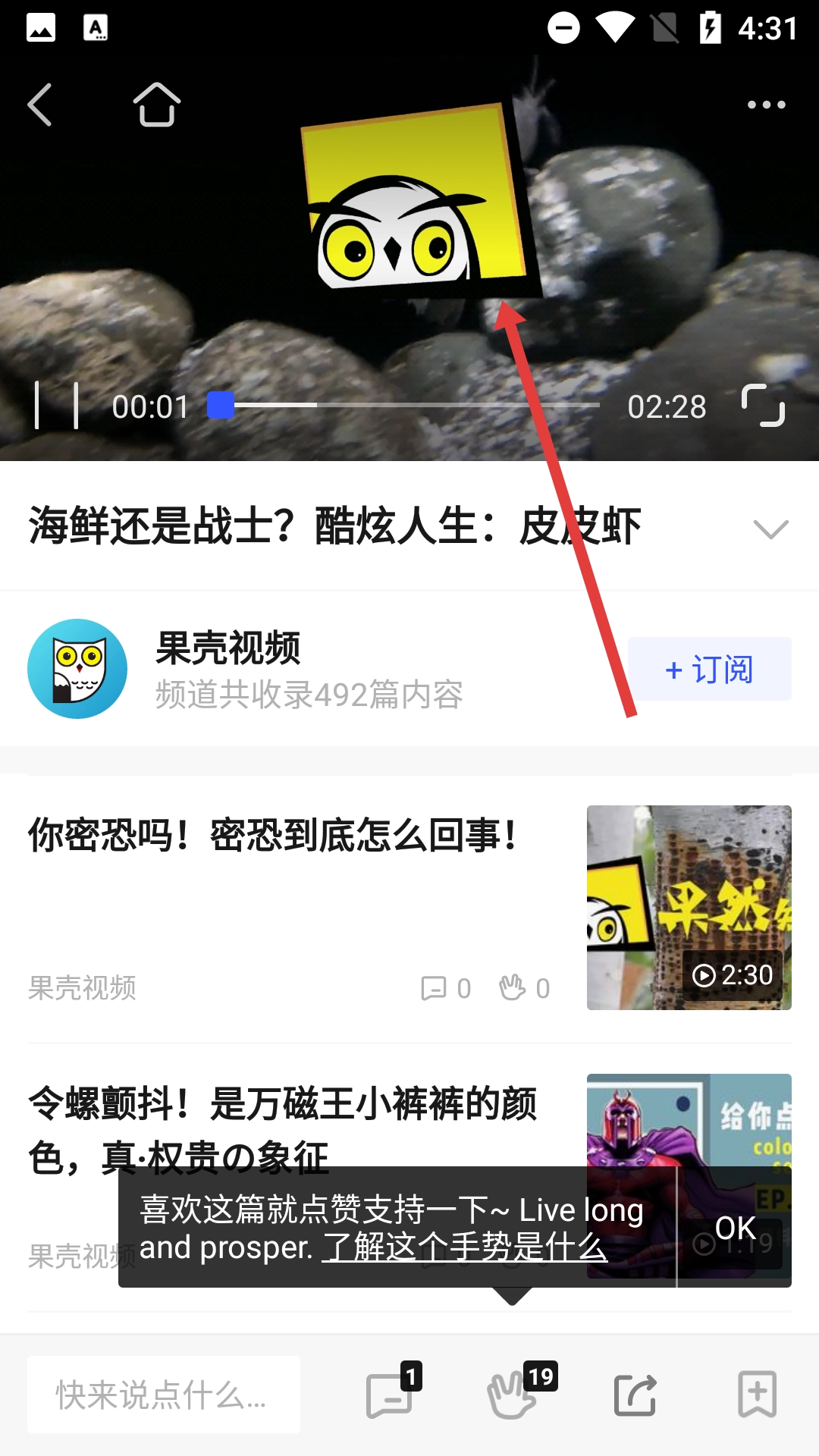The image size is (819, 1456).
Task: Share this video
Action: tap(635, 1395)
